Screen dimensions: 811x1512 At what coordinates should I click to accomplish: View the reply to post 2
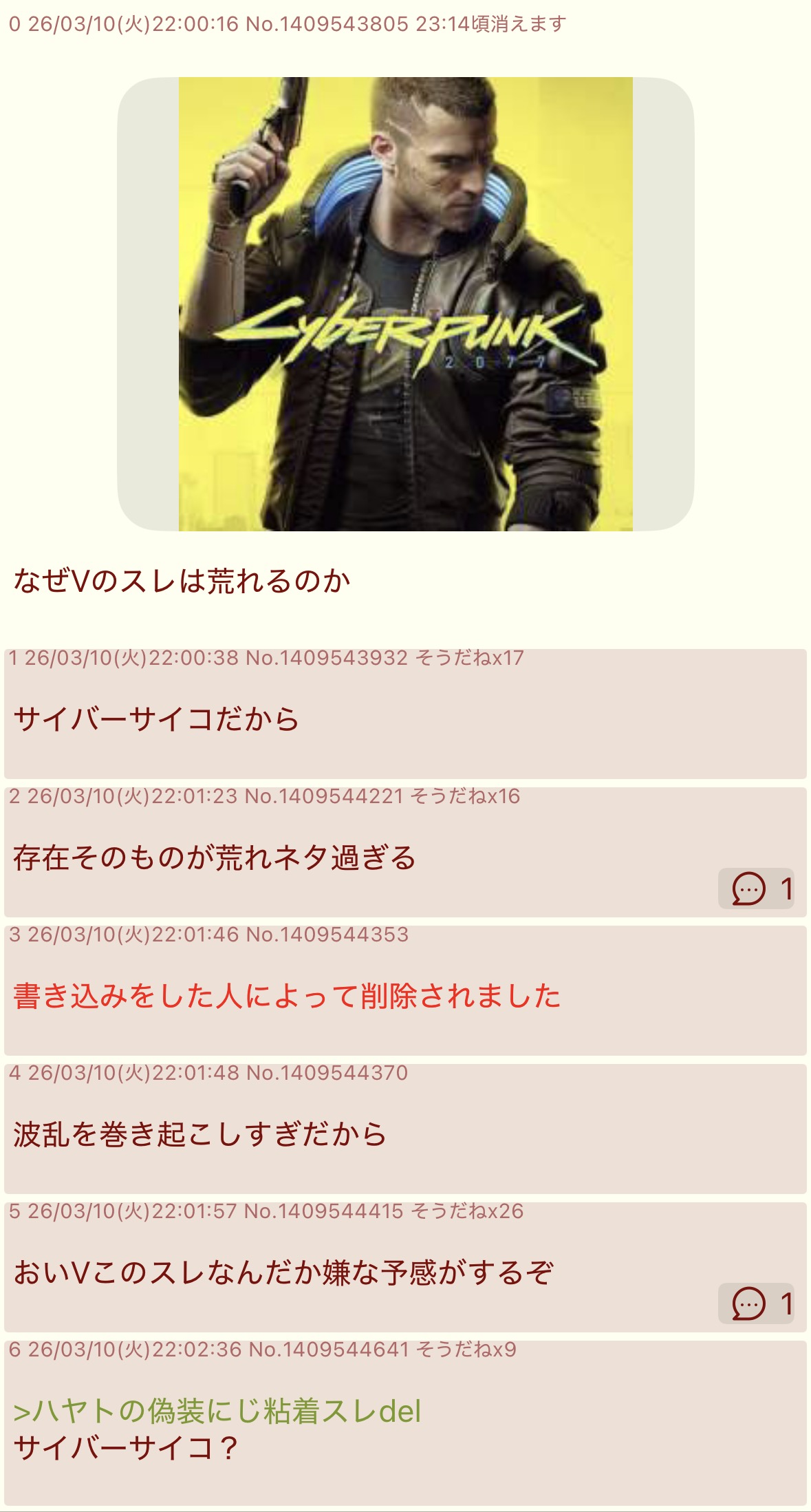click(756, 888)
